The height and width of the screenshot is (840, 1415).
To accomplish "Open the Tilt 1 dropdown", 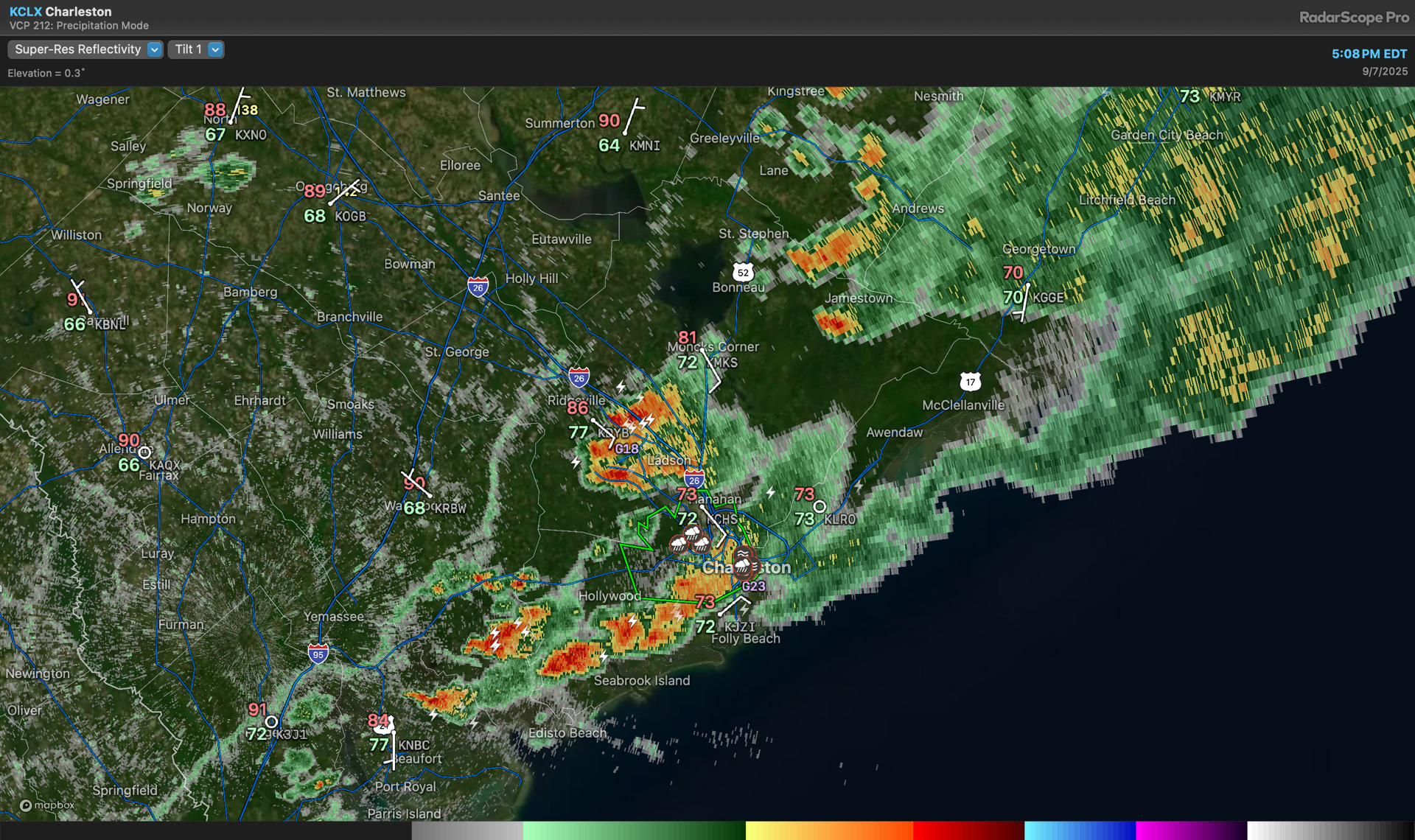I will tap(195, 49).
